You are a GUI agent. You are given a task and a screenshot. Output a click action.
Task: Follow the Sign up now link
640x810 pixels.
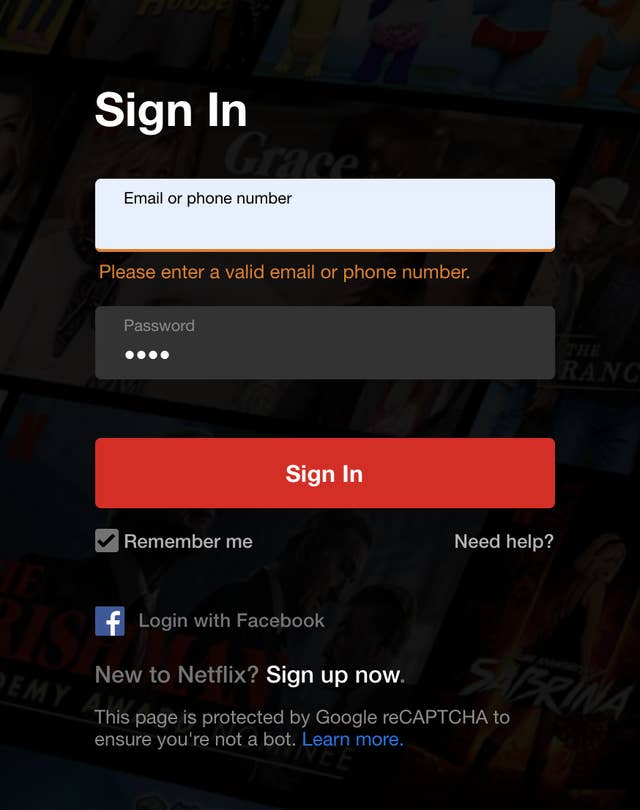pos(333,675)
